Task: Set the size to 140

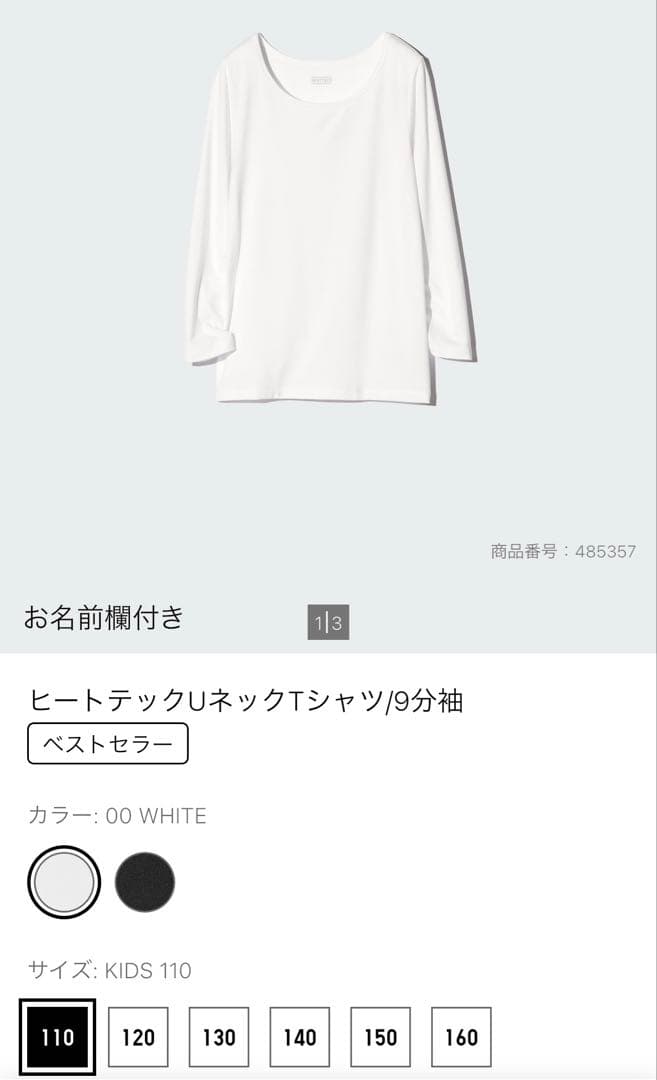Action: [300, 1037]
